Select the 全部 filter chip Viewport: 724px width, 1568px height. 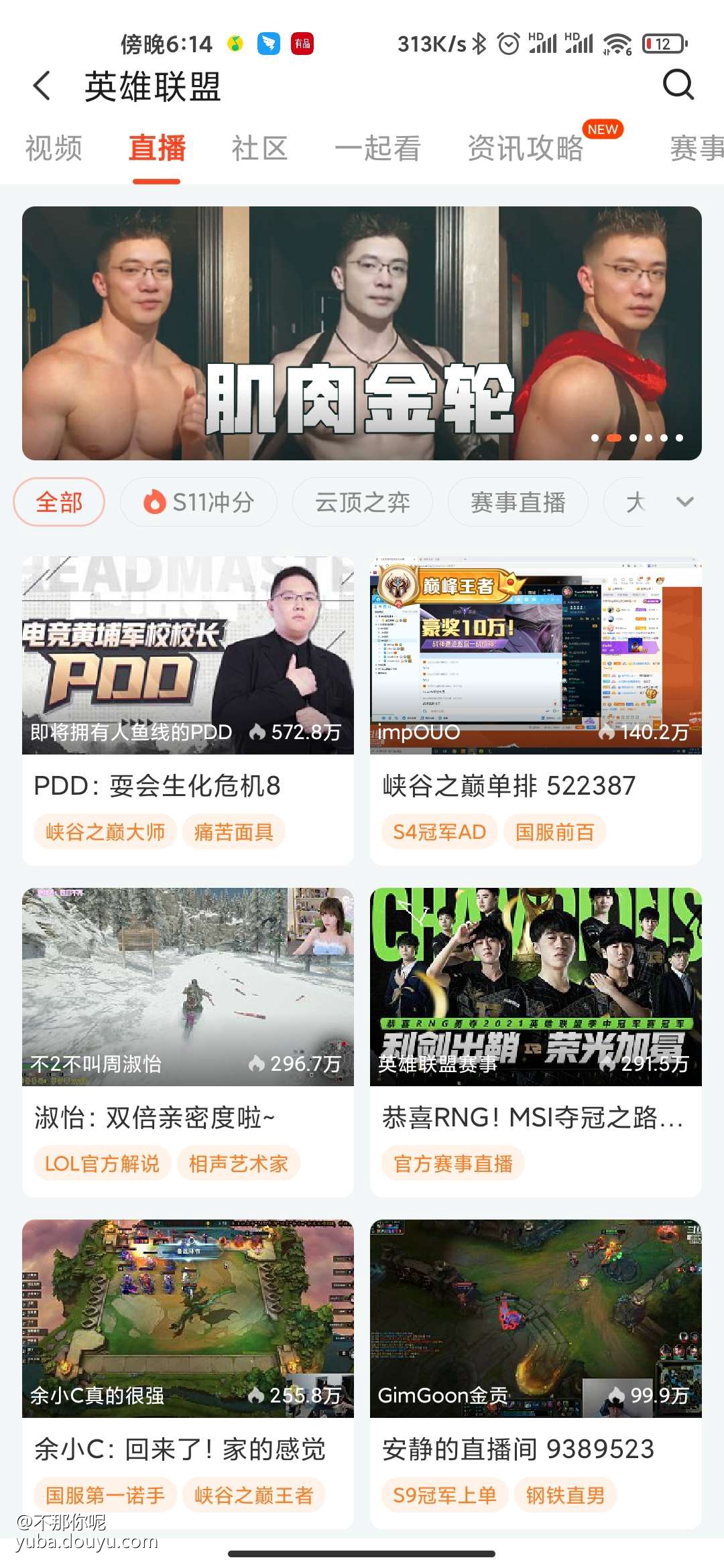point(59,502)
